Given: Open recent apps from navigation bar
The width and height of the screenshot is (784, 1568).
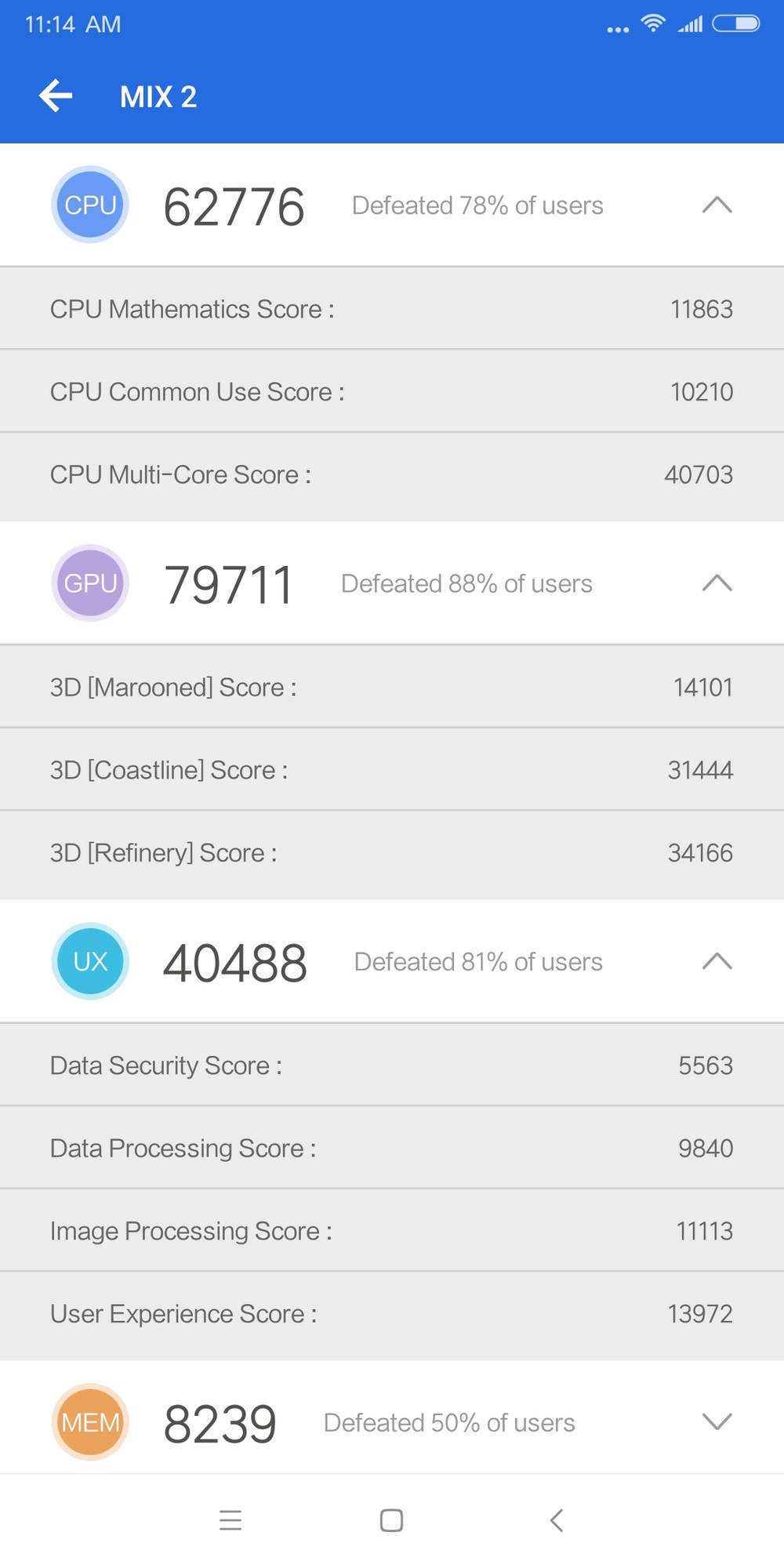Looking at the screenshot, I should [x=230, y=1520].
